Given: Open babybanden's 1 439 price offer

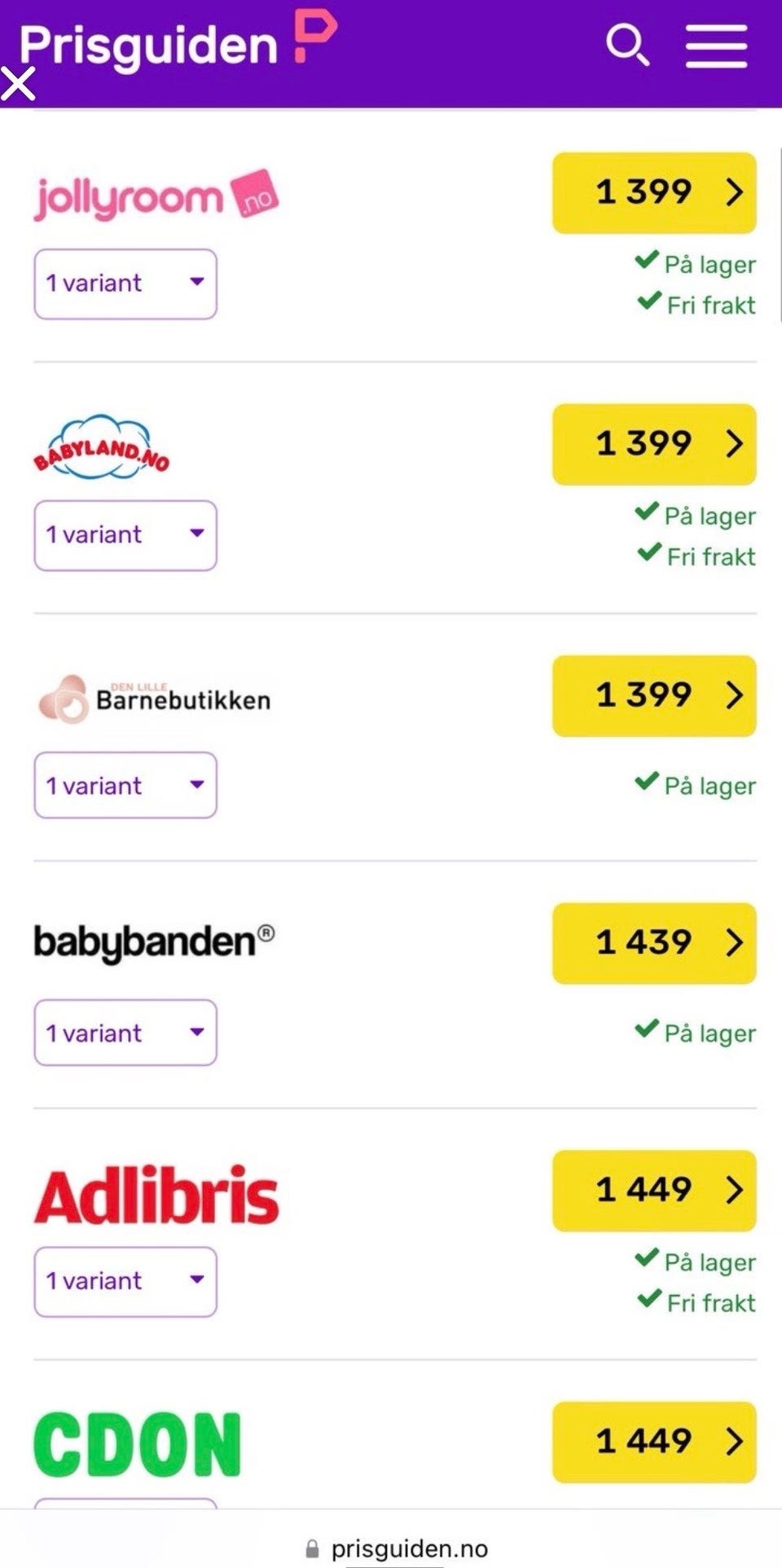Looking at the screenshot, I should click(654, 943).
